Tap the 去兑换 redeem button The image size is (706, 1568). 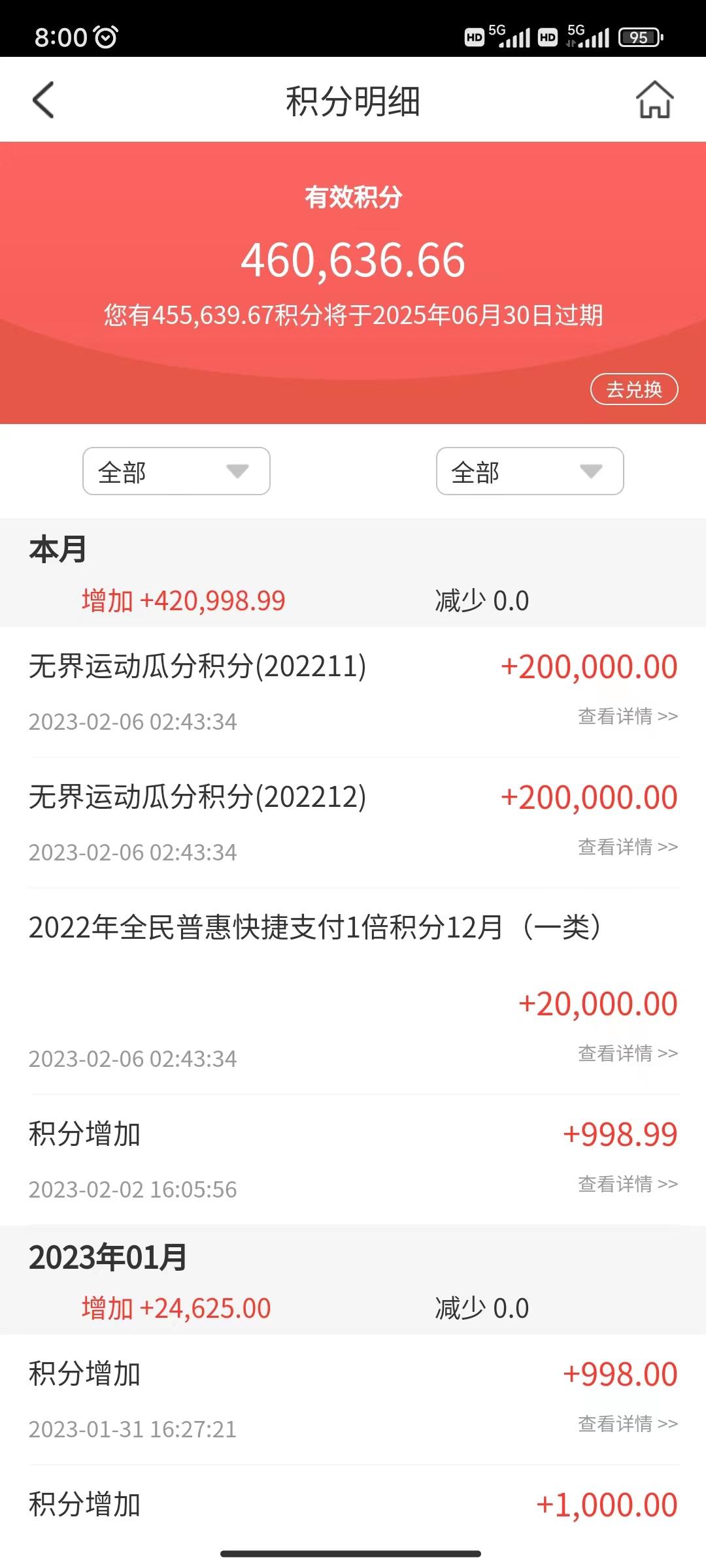[x=634, y=389]
